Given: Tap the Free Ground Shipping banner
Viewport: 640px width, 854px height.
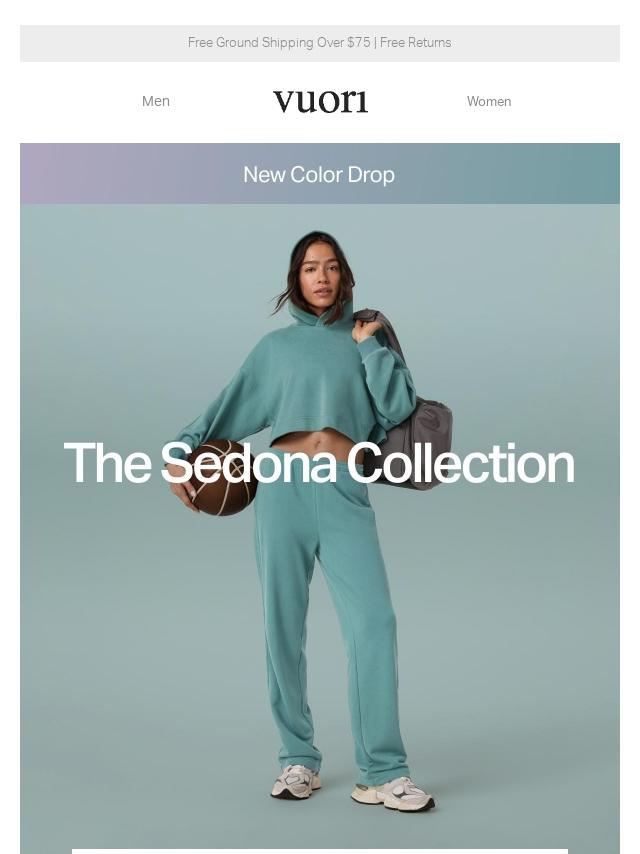Looking at the screenshot, I should pyautogui.click(x=320, y=43).
